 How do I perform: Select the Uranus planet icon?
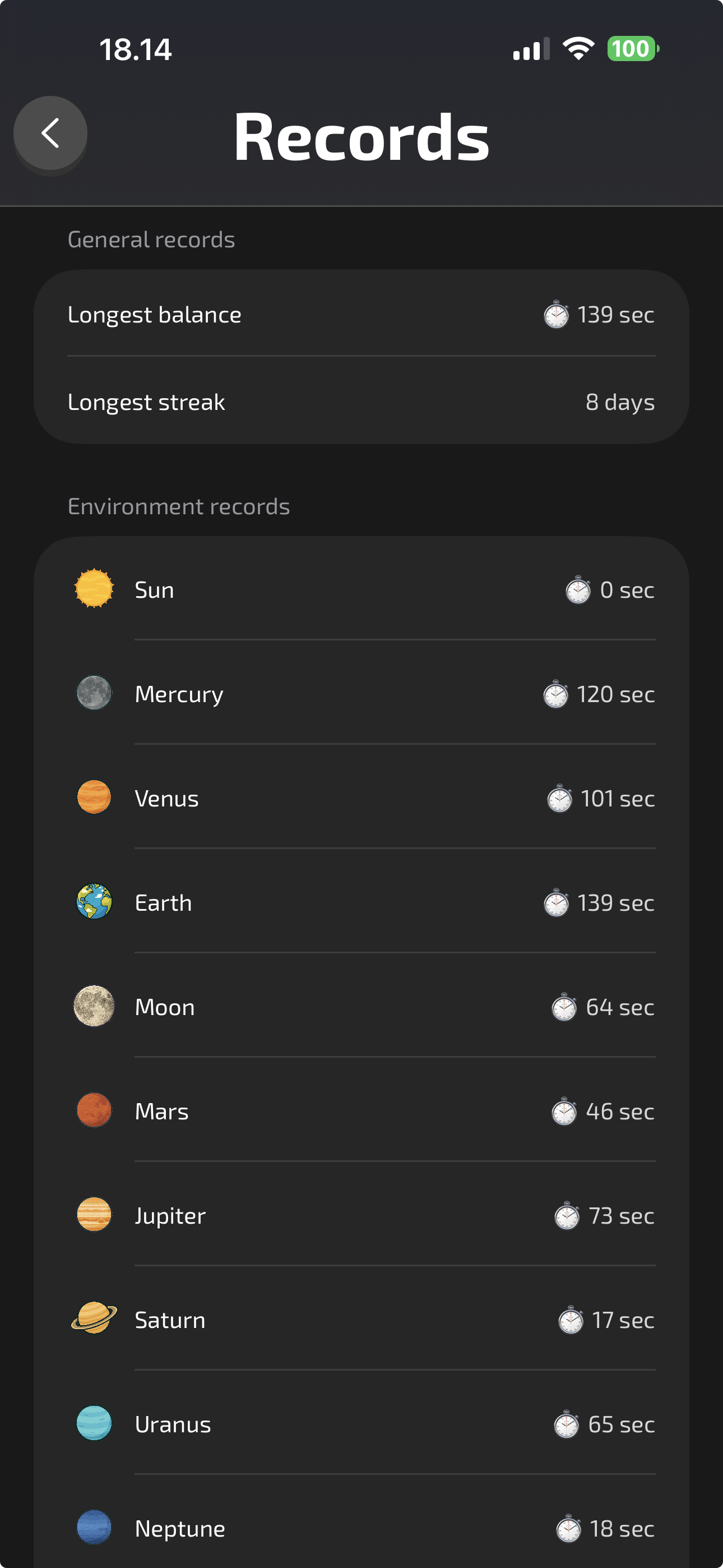coord(94,1424)
